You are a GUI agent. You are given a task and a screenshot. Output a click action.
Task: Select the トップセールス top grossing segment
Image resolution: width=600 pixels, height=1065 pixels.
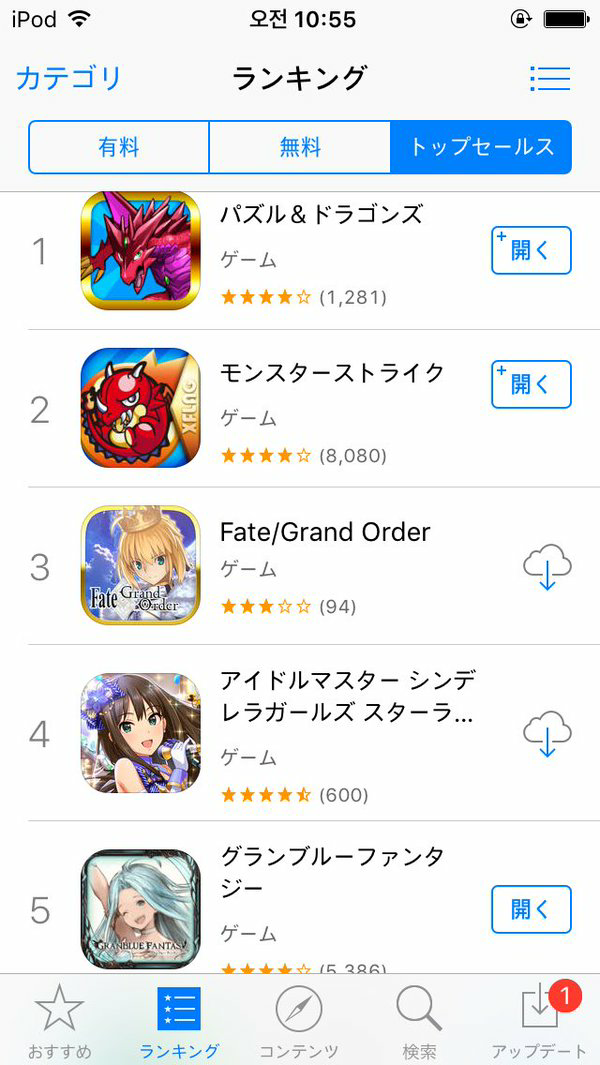click(x=481, y=147)
